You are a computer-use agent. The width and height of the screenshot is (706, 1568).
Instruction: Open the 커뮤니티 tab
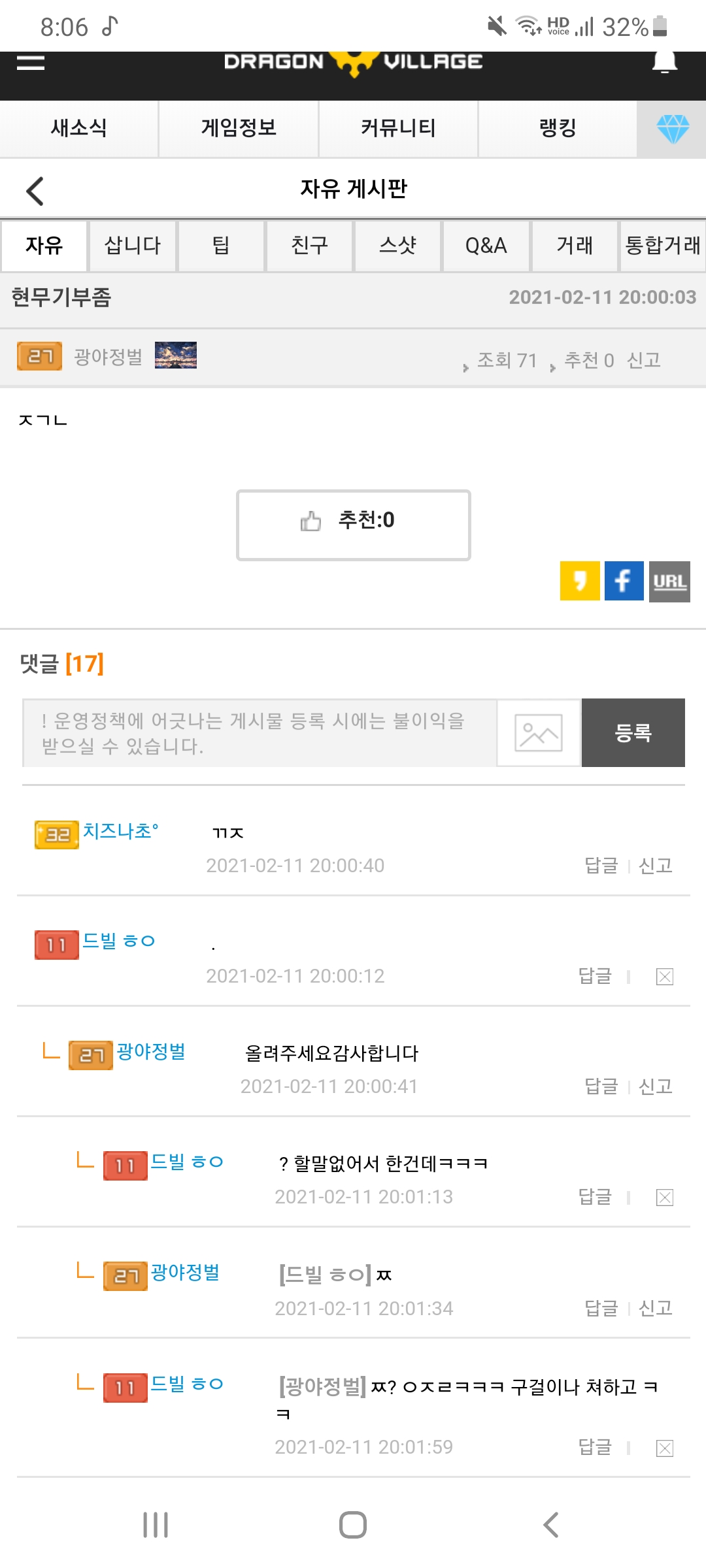click(x=398, y=128)
